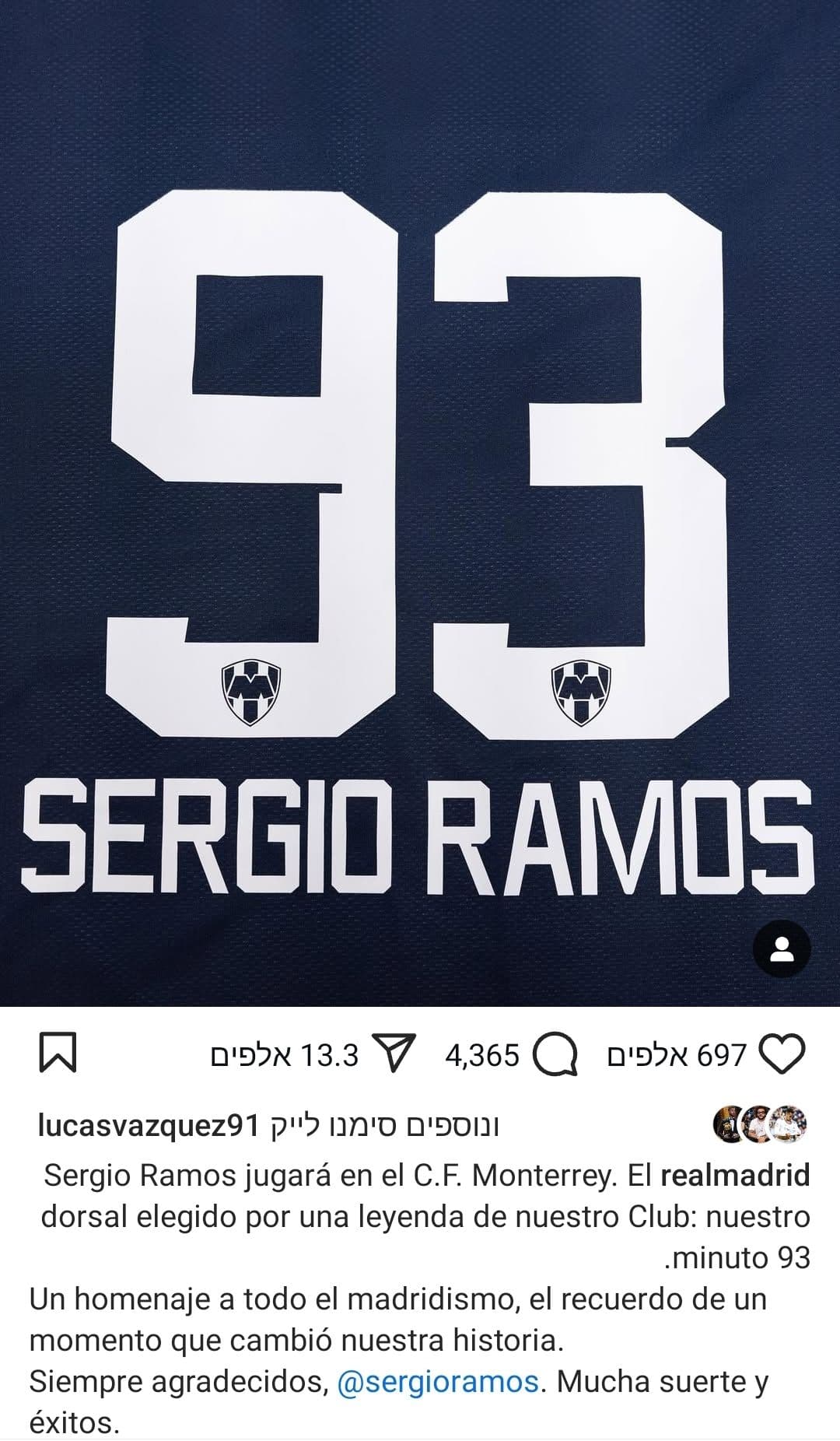Viewport: 840px width, 1441px height.
Task: Open comments on this post
Action: click(x=555, y=1056)
